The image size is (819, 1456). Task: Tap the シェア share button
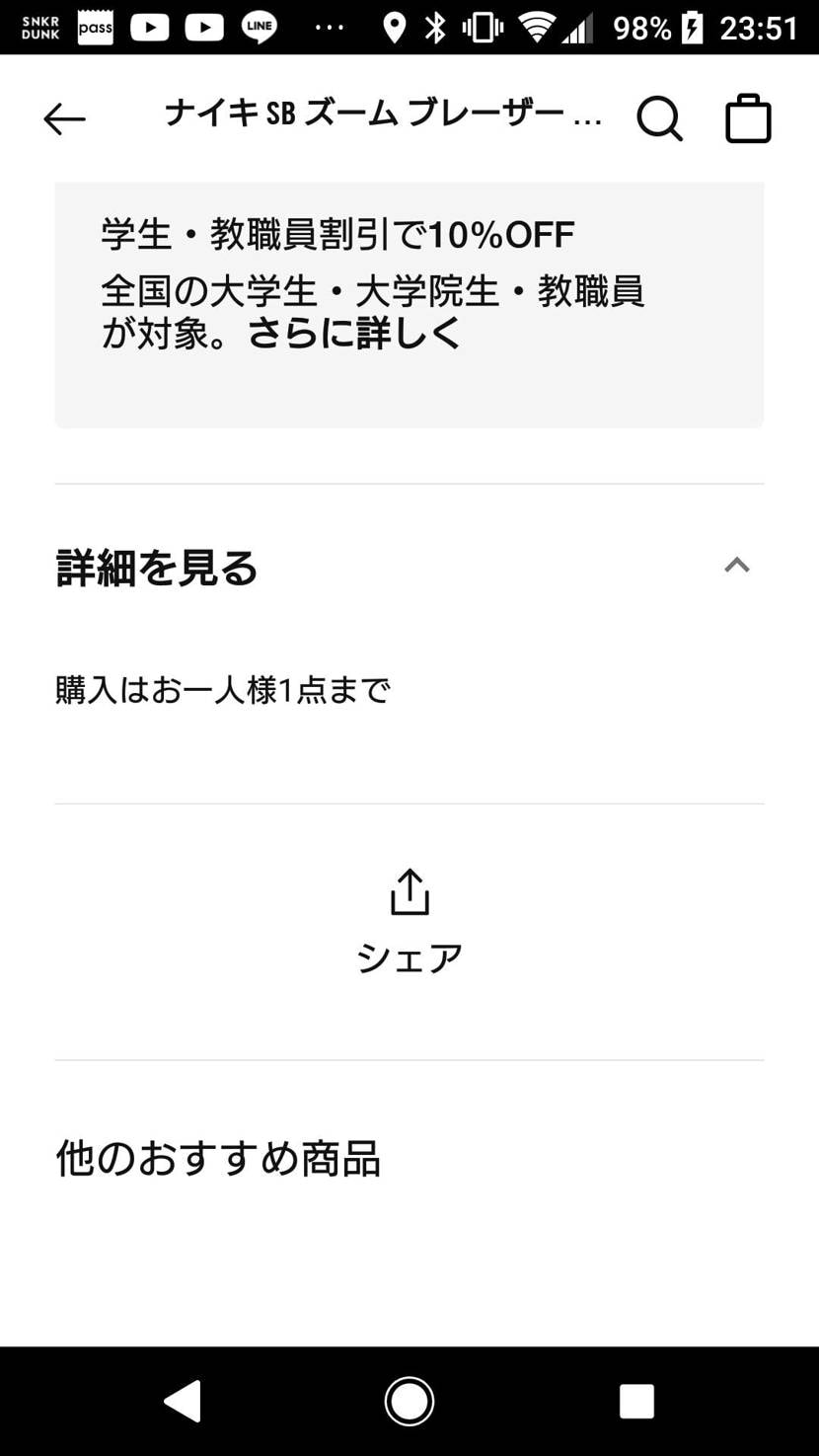(x=409, y=954)
